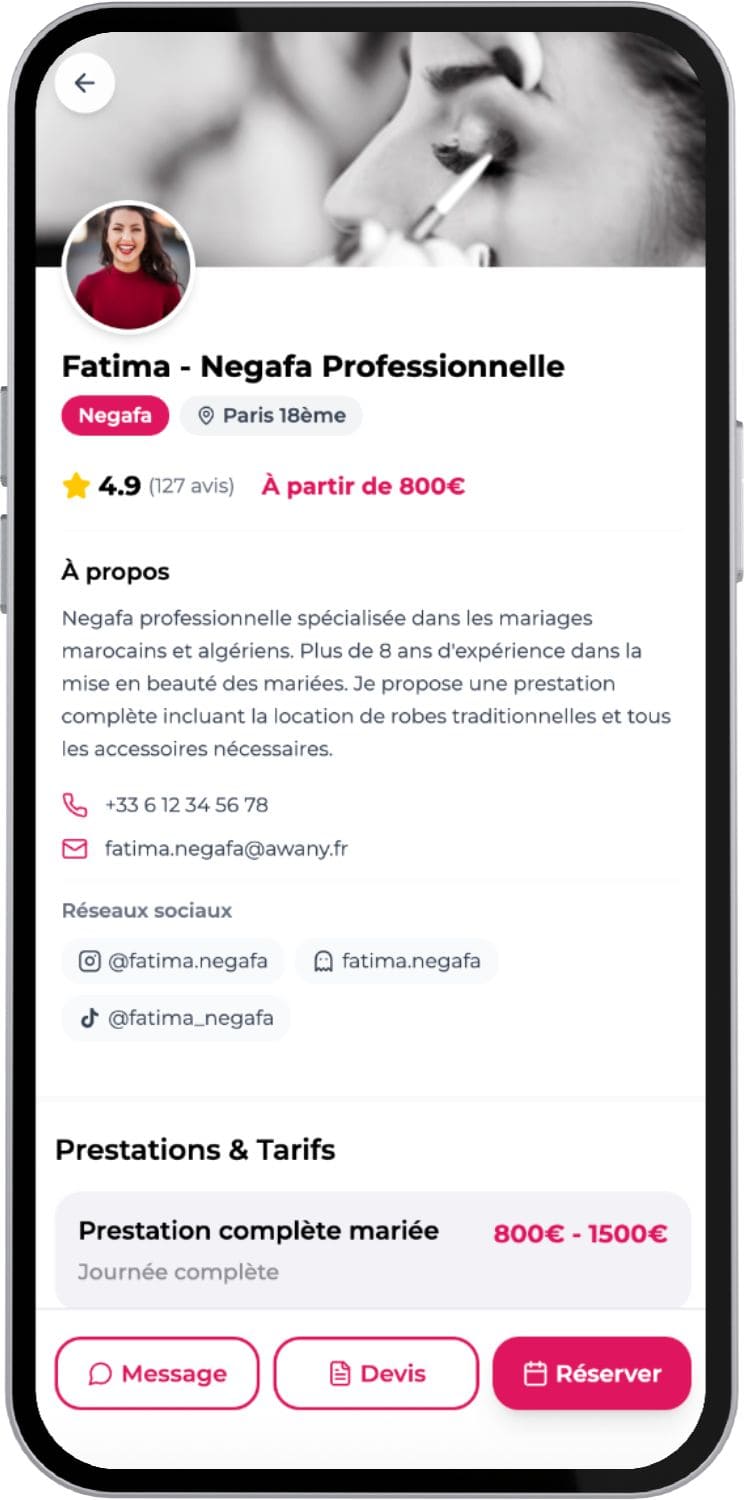The height and width of the screenshot is (1500, 745).
Task: Click the Devis button
Action: click(x=376, y=1373)
